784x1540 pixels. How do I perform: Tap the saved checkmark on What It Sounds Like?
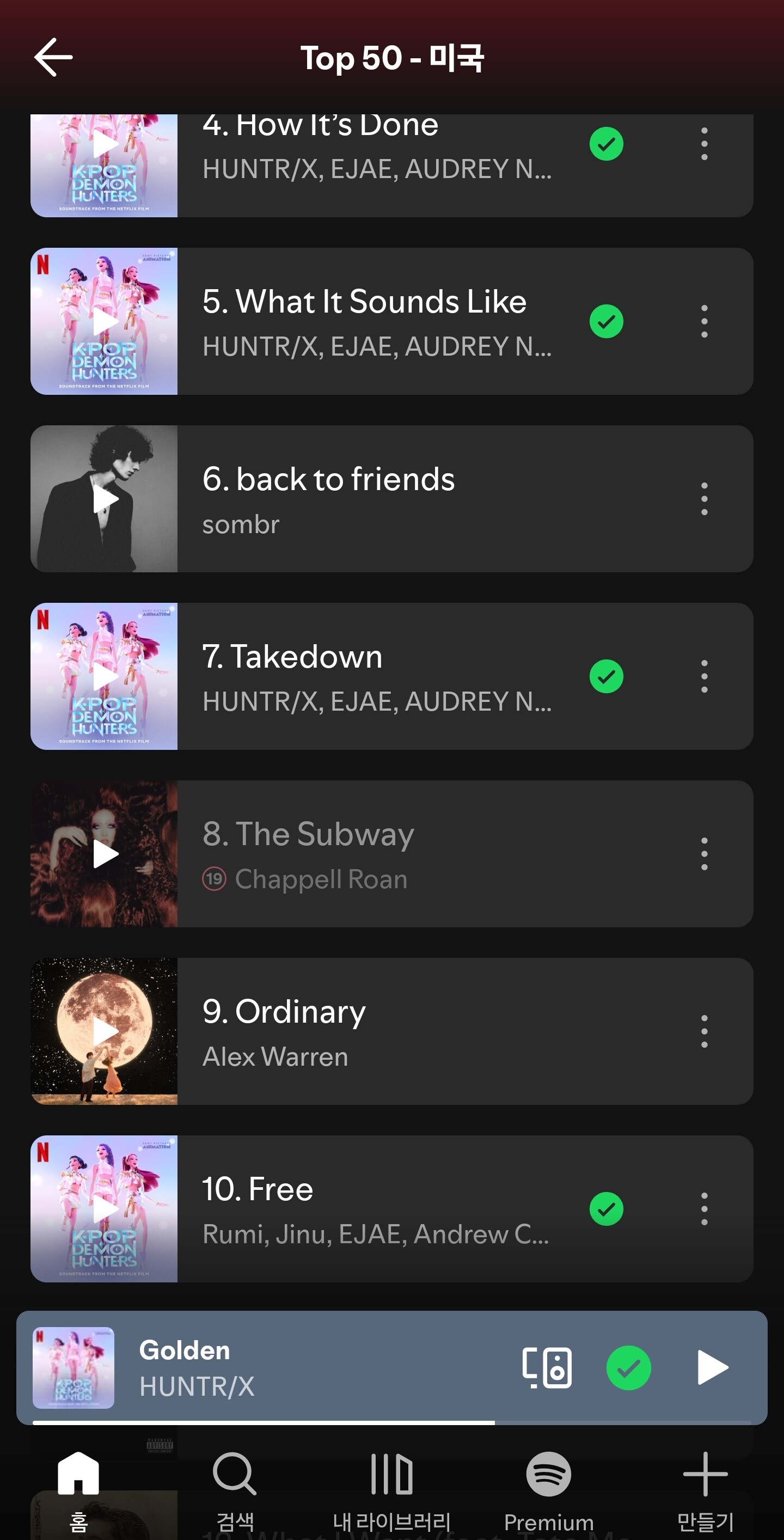606,322
